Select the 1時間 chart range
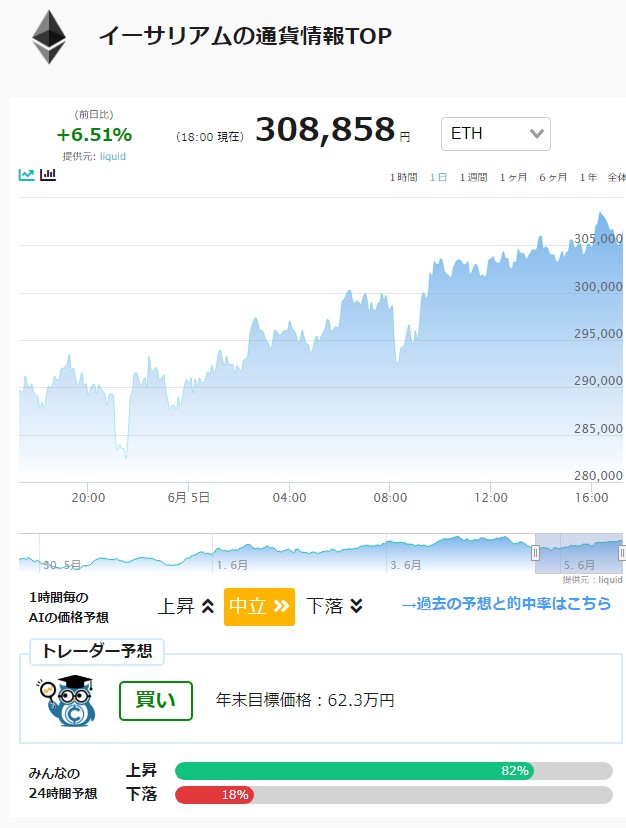The height and width of the screenshot is (828, 626). pyautogui.click(x=404, y=177)
